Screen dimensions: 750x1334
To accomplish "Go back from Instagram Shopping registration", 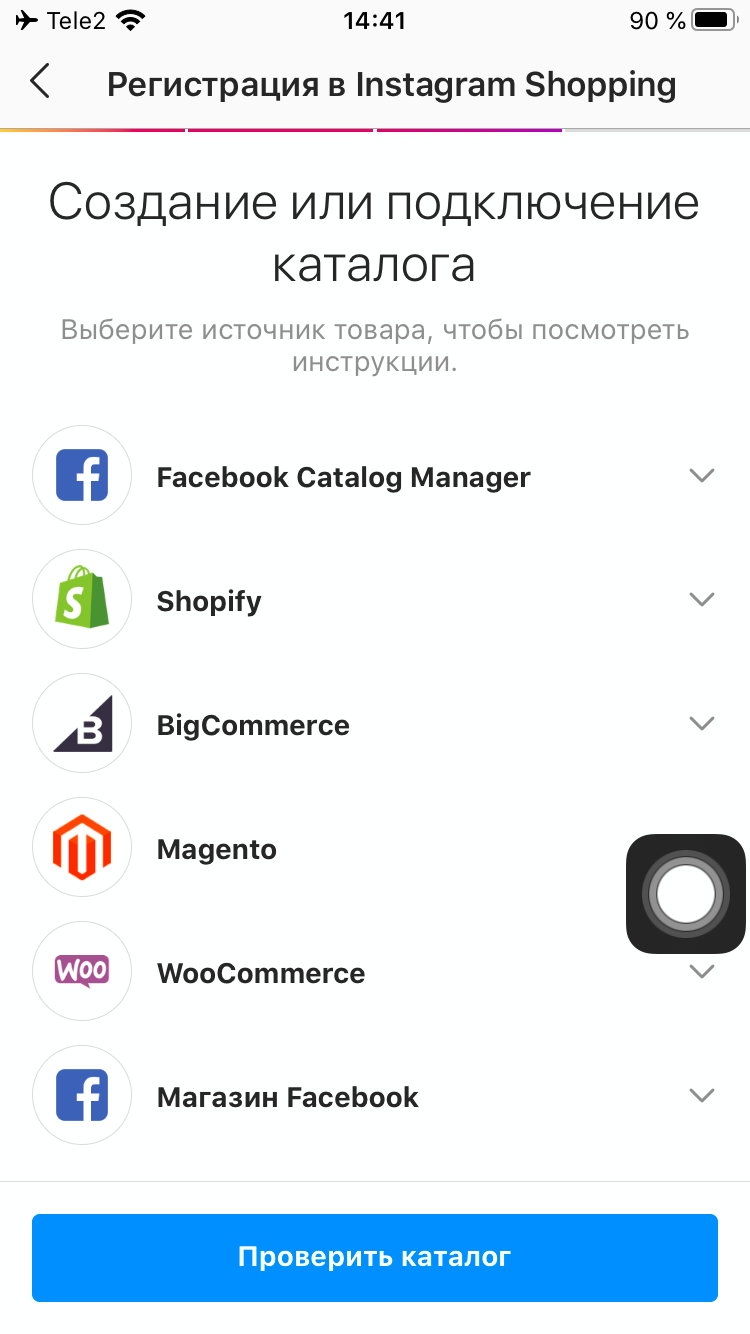I will [40, 82].
